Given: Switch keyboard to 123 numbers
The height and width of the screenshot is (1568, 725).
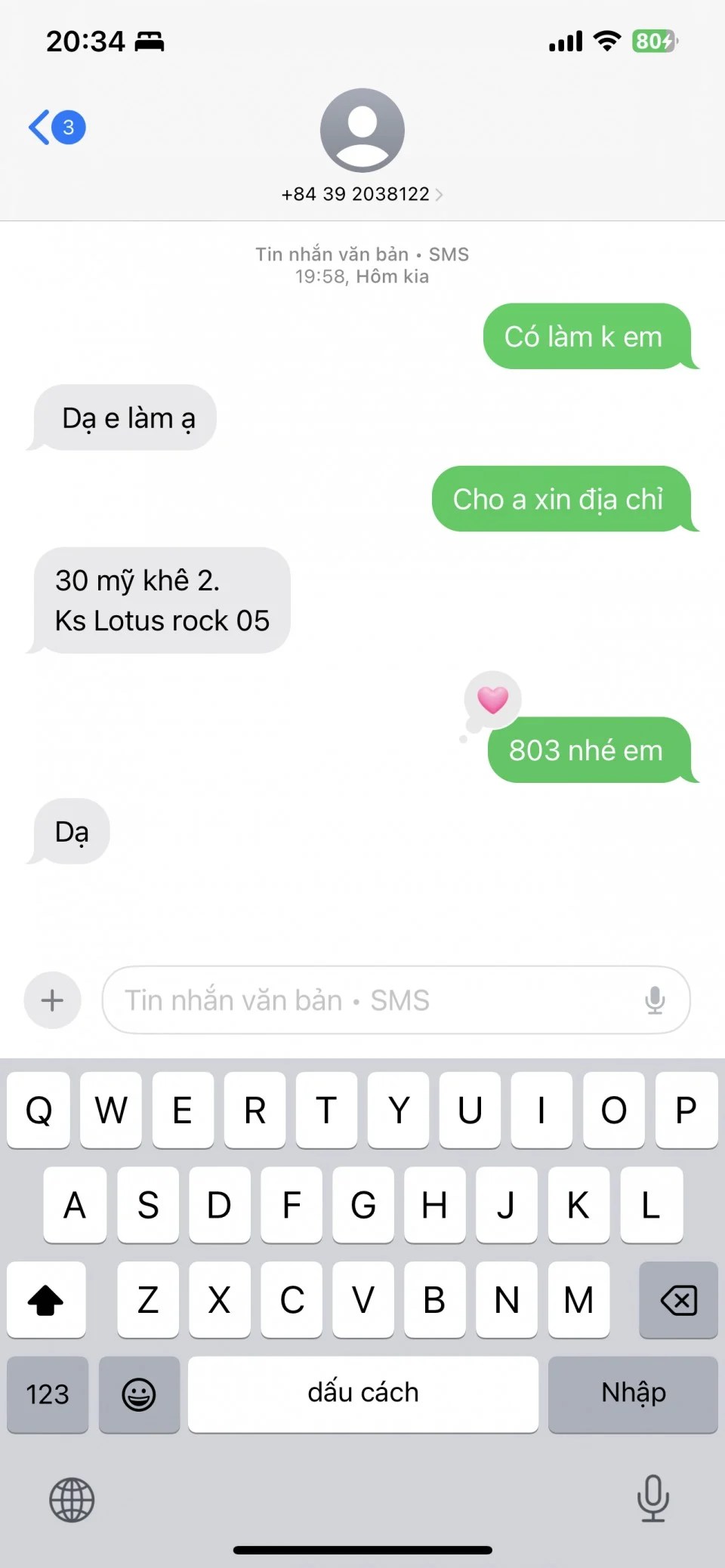Looking at the screenshot, I should (48, 1394).
